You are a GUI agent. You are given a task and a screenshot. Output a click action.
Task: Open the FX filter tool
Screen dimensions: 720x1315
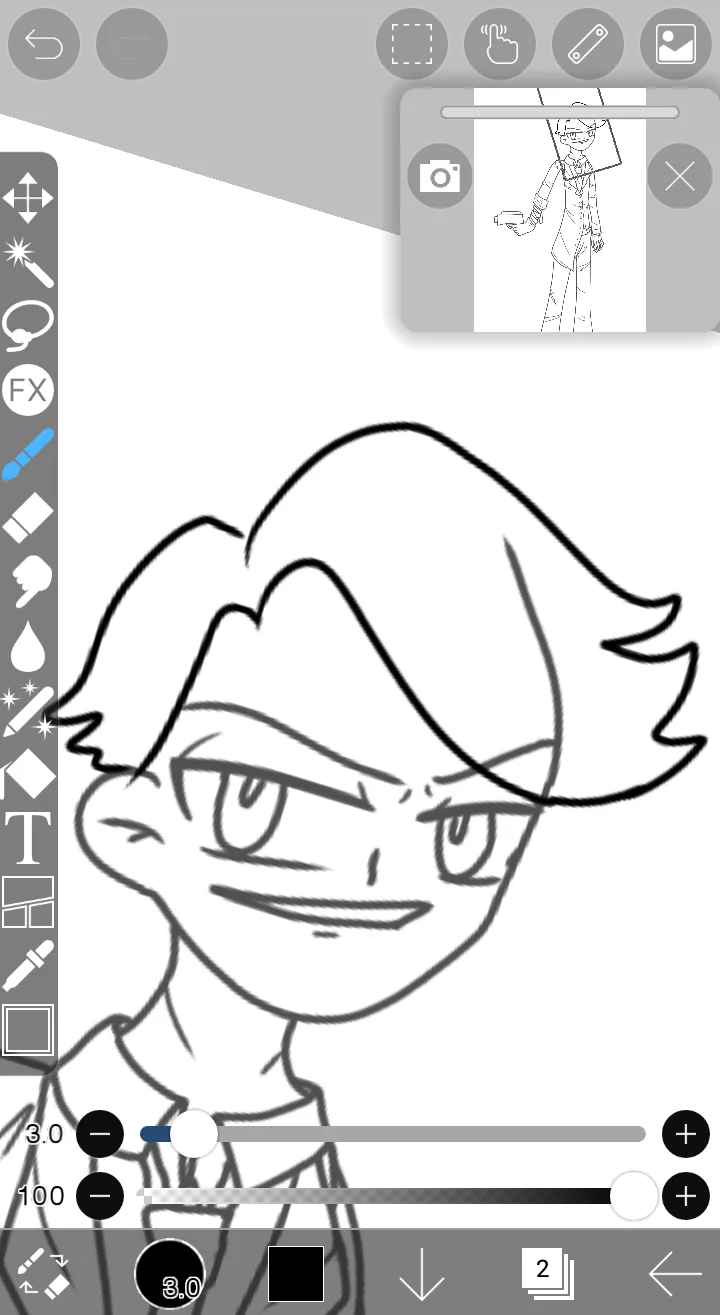(28, 390)
